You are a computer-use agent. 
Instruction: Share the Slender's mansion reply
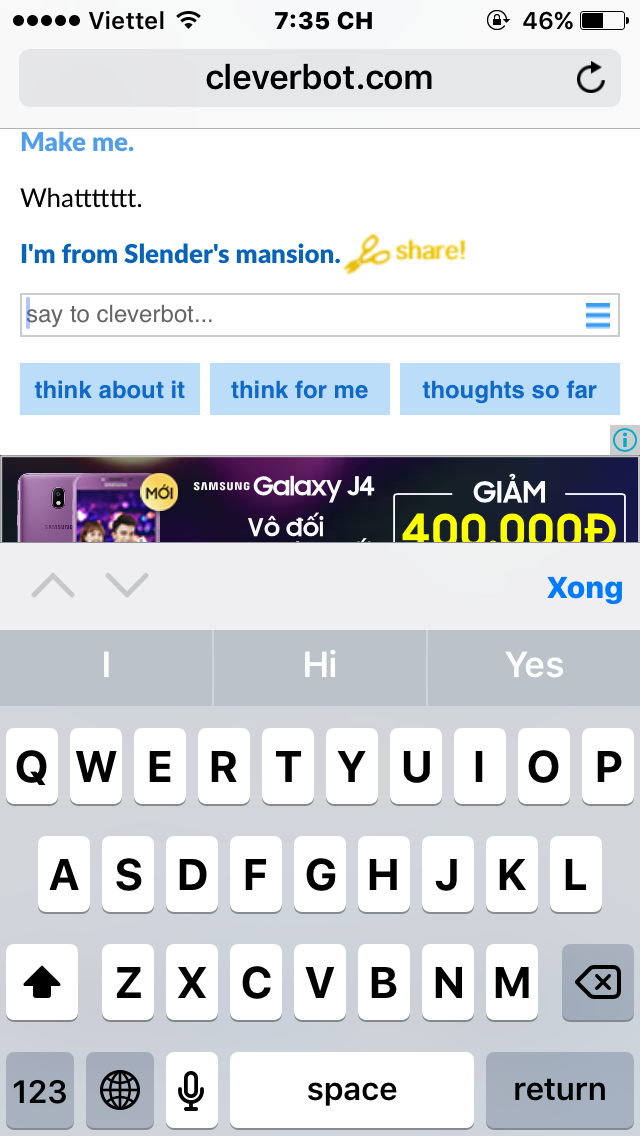point(406,252)
